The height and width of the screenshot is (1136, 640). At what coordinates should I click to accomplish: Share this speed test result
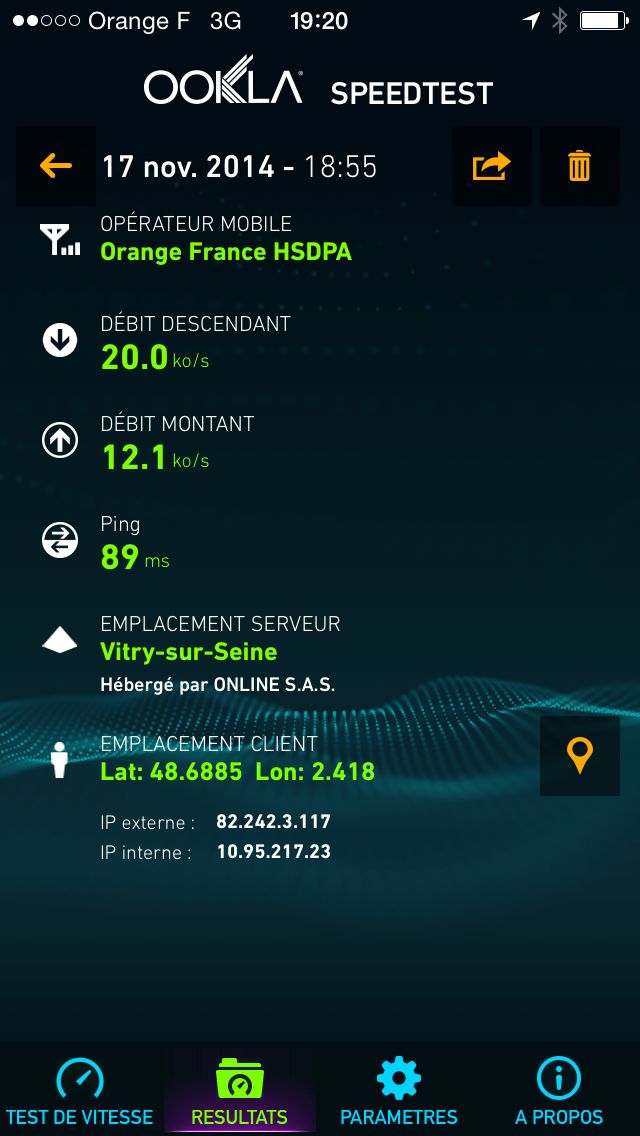pyautogui.click(x=491, y=166)
